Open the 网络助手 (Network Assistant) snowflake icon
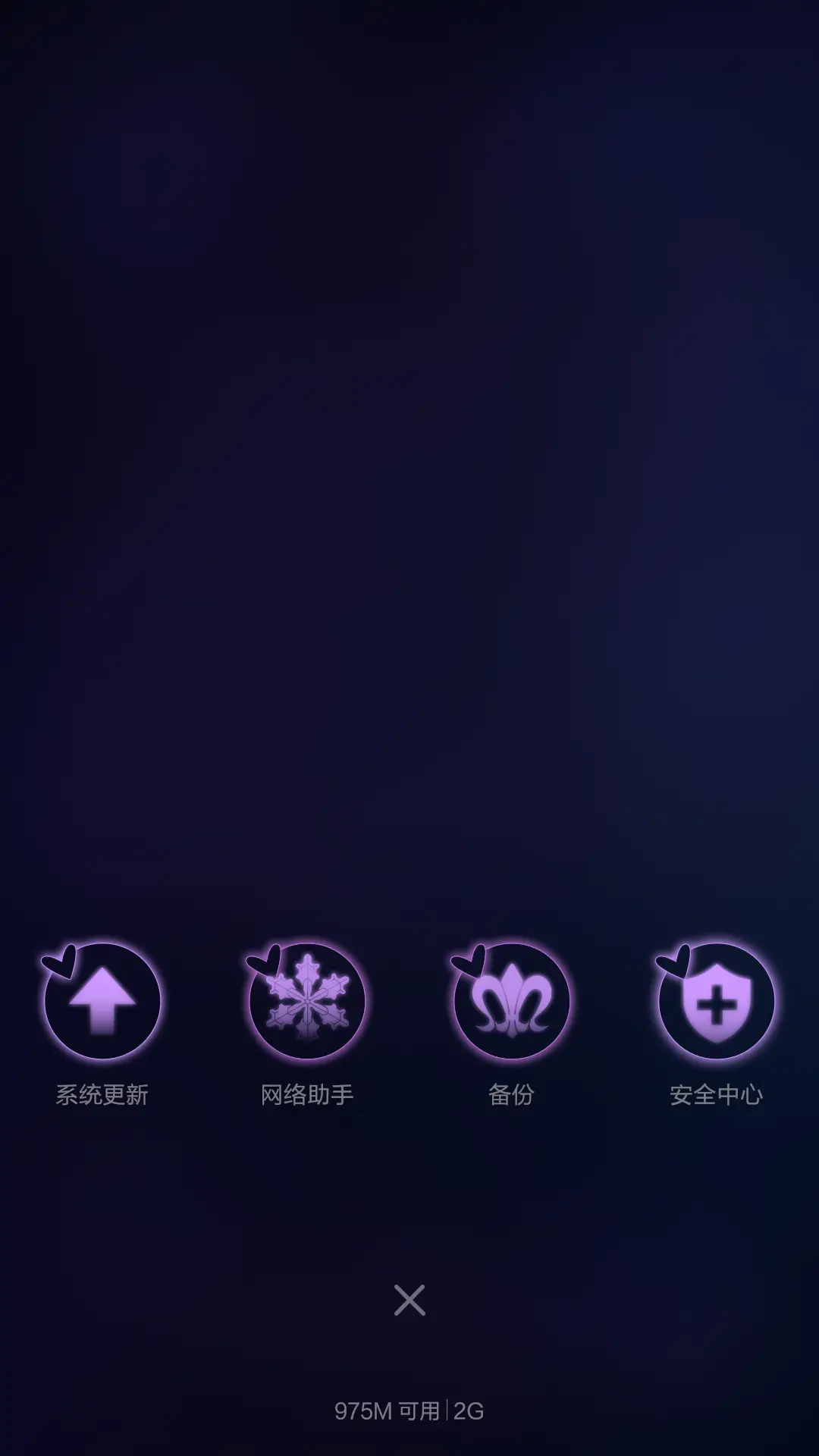 [307, 1003]
